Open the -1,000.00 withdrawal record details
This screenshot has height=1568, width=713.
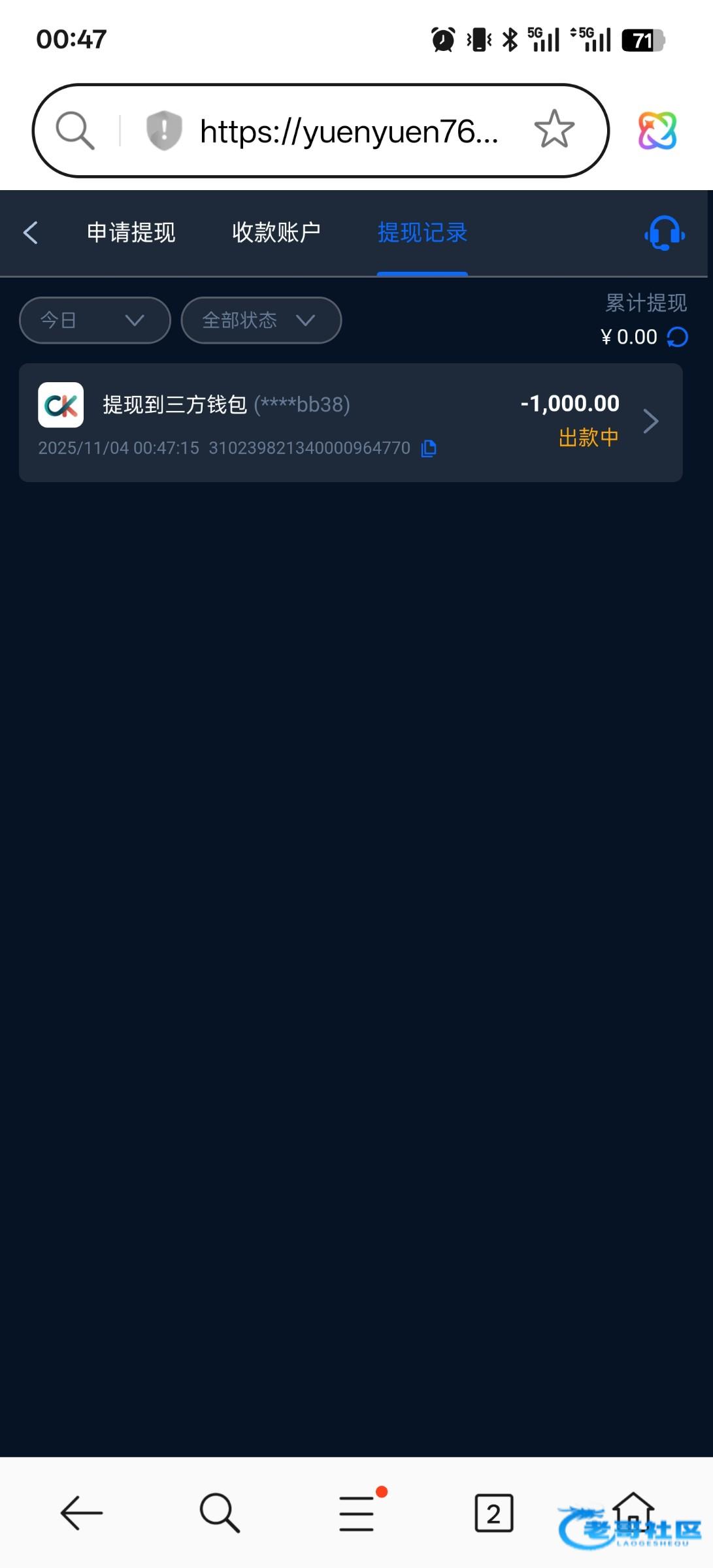351,423
